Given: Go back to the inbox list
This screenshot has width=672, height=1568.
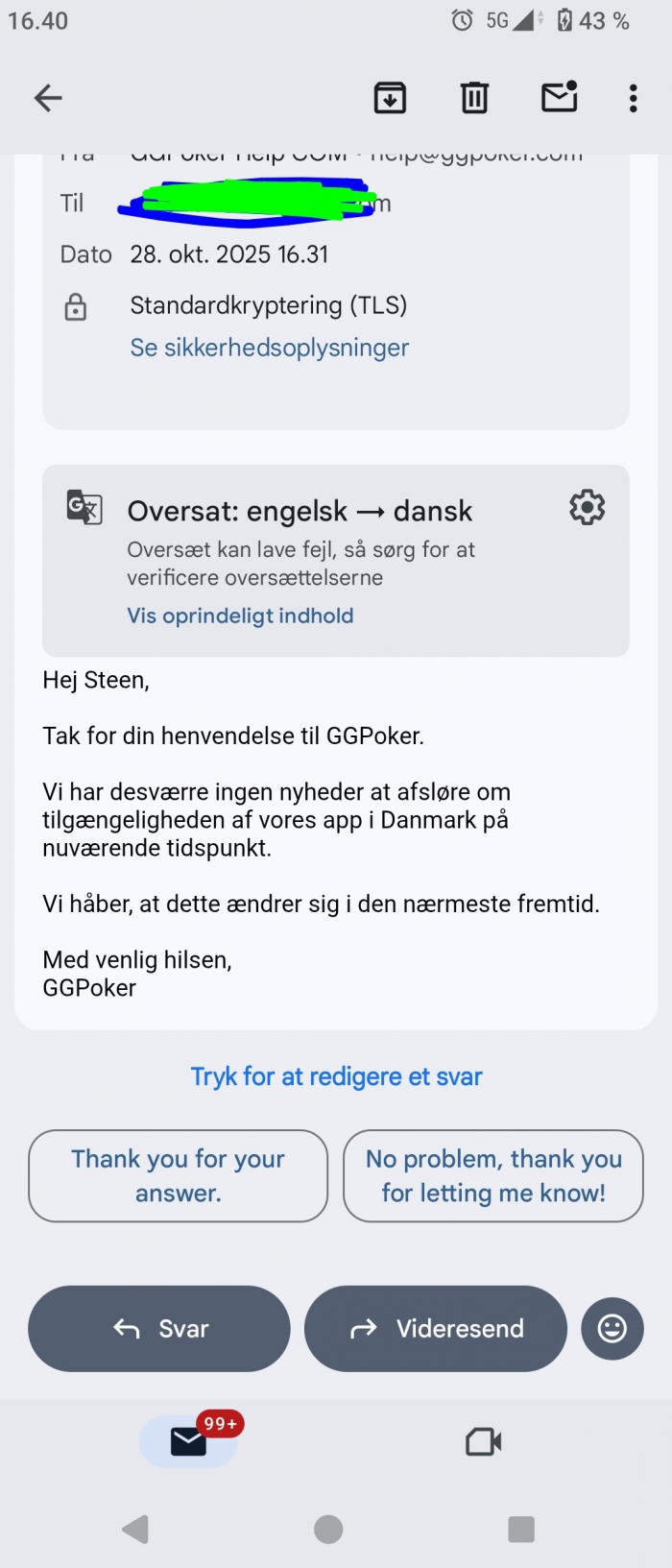Looking at the screenshot, I should (48, 98).
